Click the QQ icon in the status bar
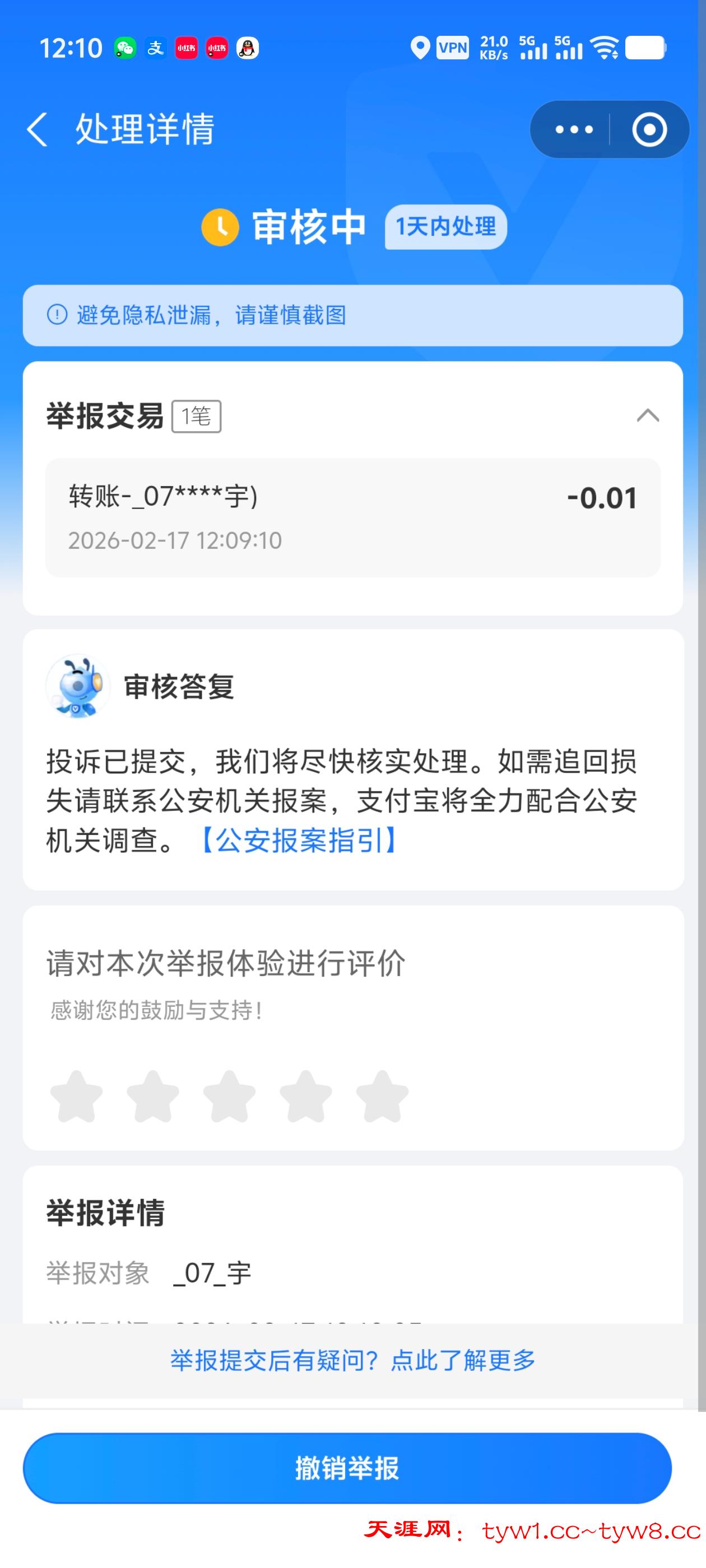The width and height of the screenshot is (706, 1568). click(247, 47)
